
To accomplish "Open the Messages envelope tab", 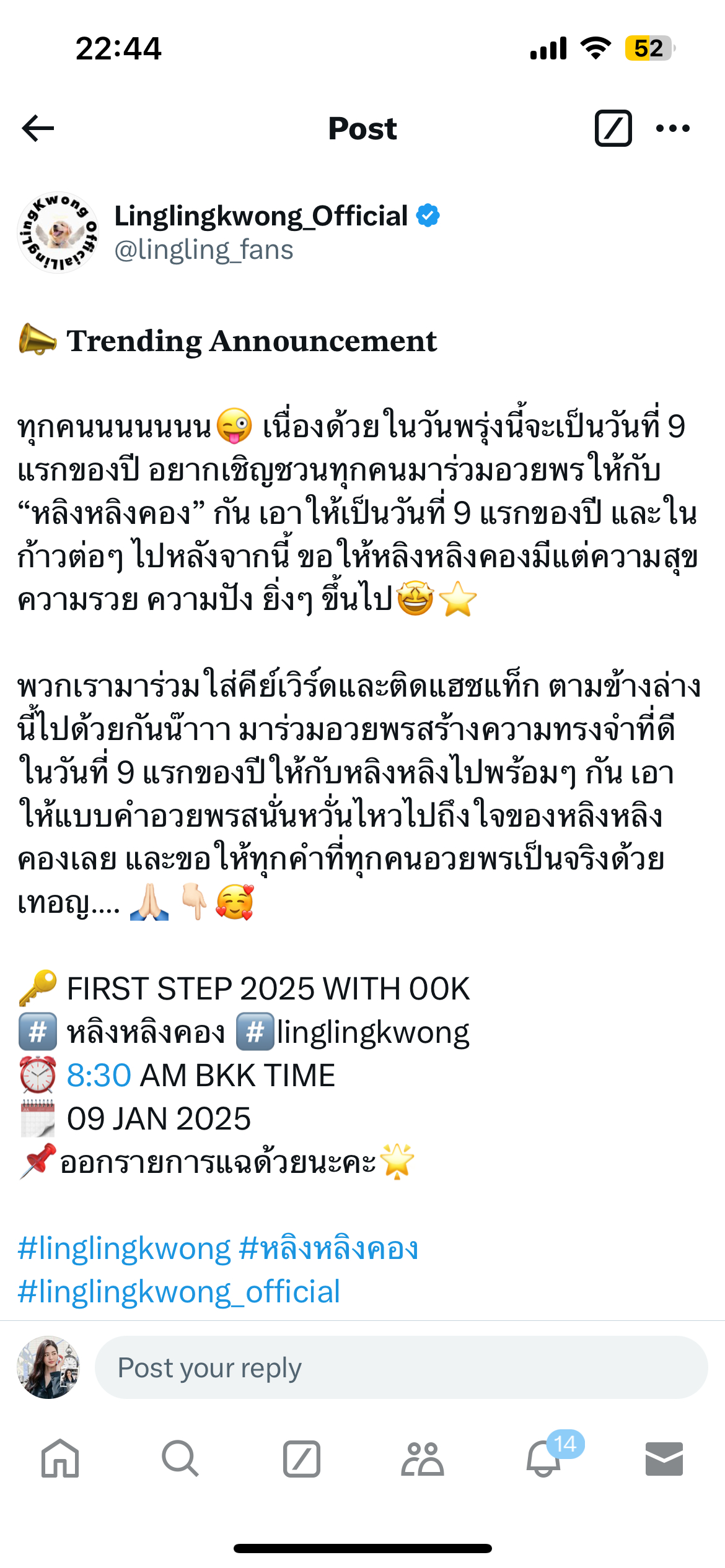I will pos(664,1459).
